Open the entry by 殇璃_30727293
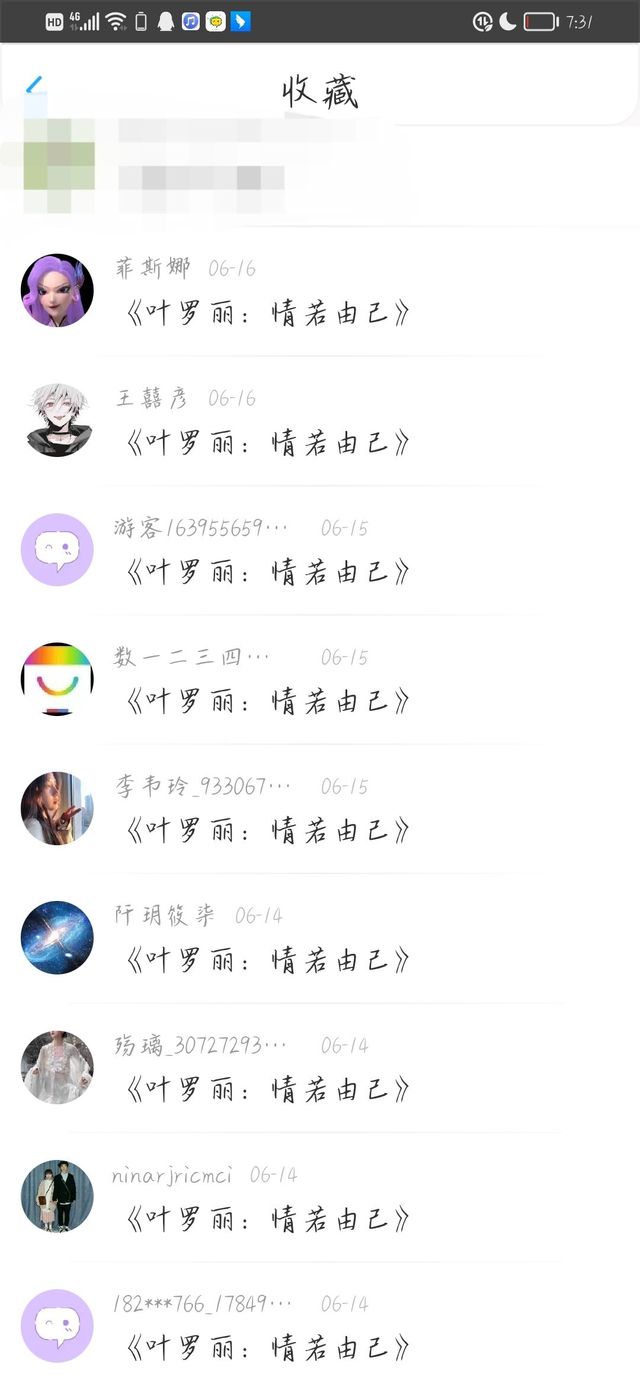This screenshot has width=640, height=1387. tap(268, 1089)
